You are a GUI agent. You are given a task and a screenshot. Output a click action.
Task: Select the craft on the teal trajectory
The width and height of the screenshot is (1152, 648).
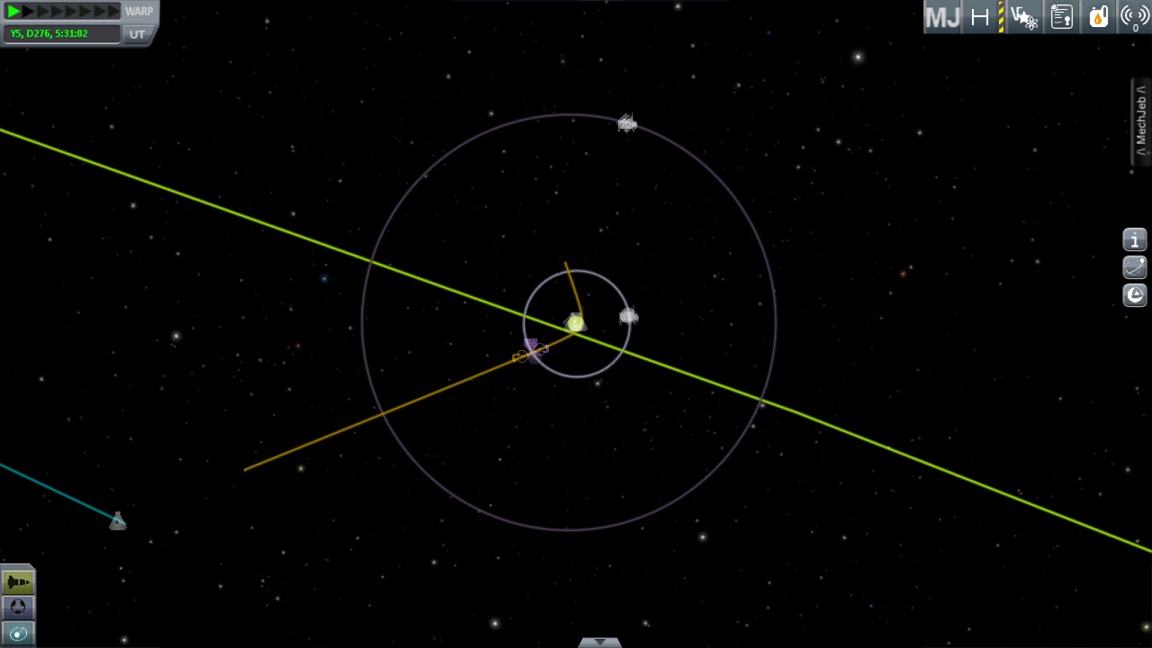(118, 521)
